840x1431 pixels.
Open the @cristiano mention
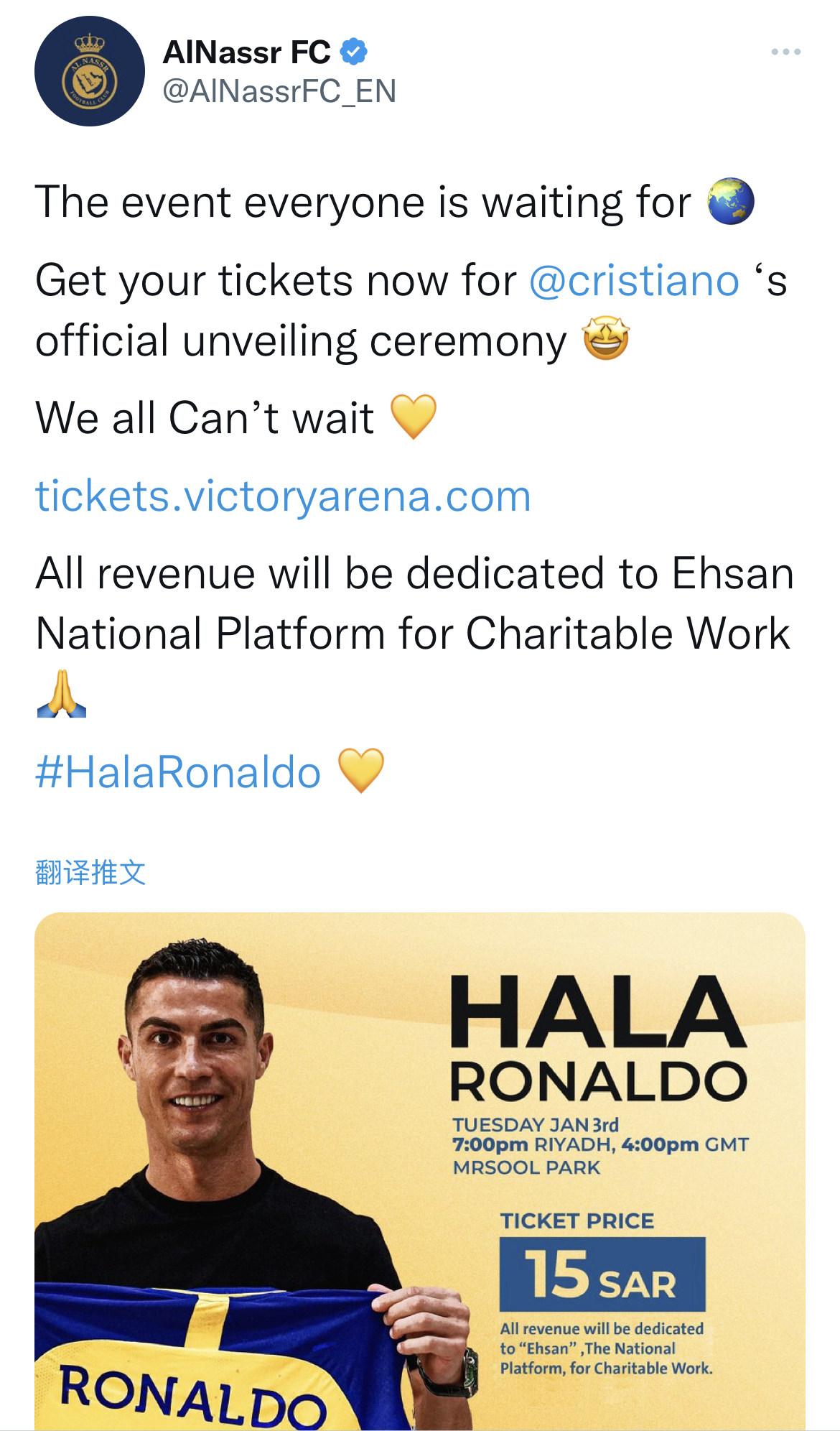click(x=634, y=280)
